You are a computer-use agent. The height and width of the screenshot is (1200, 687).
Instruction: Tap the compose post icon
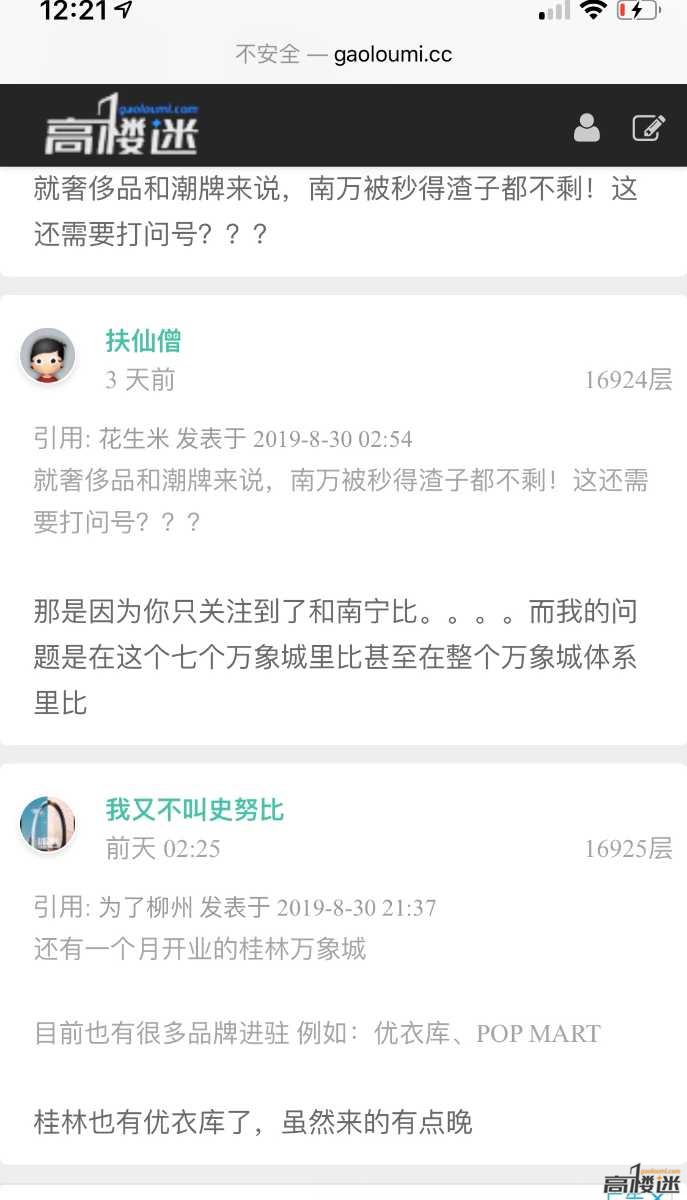tap(649, 127)
